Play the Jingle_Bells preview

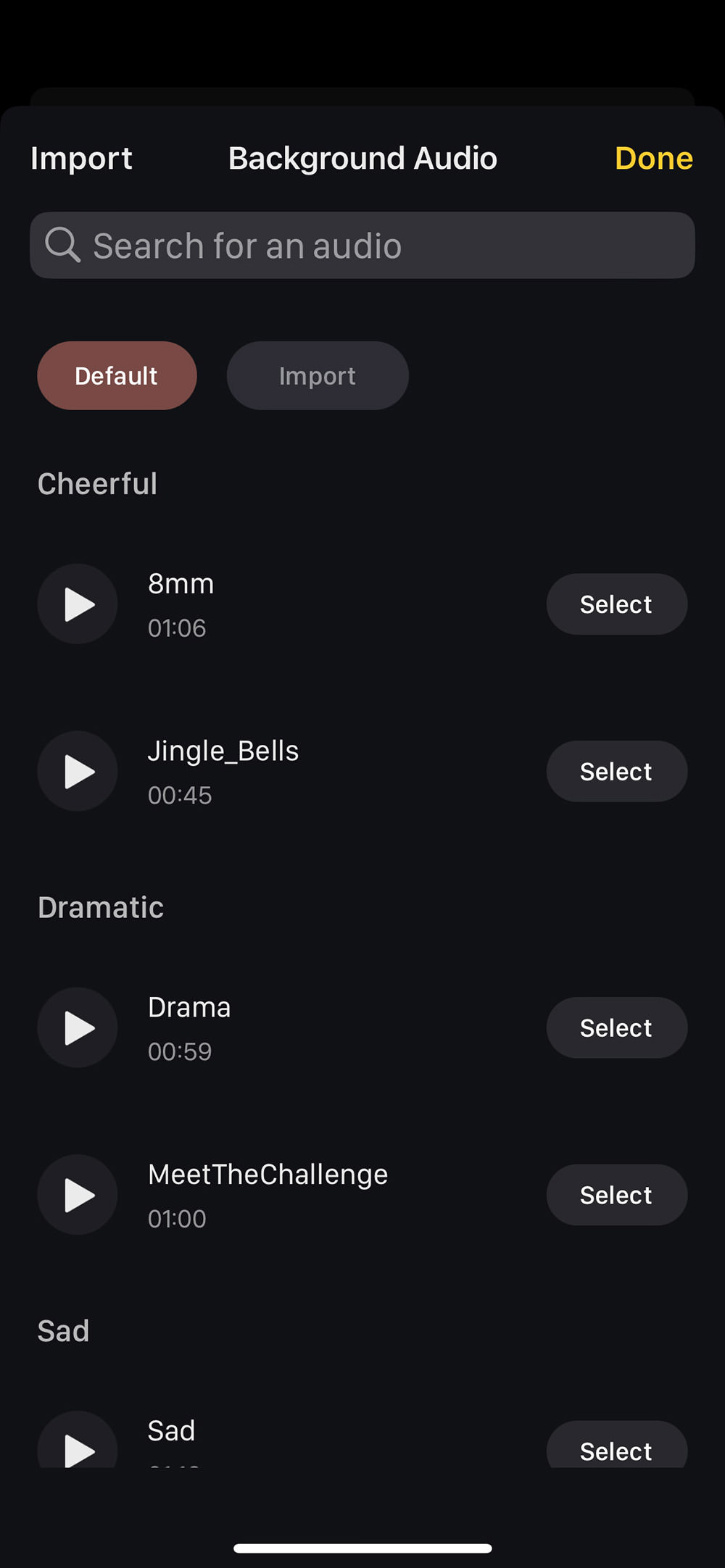78,771
